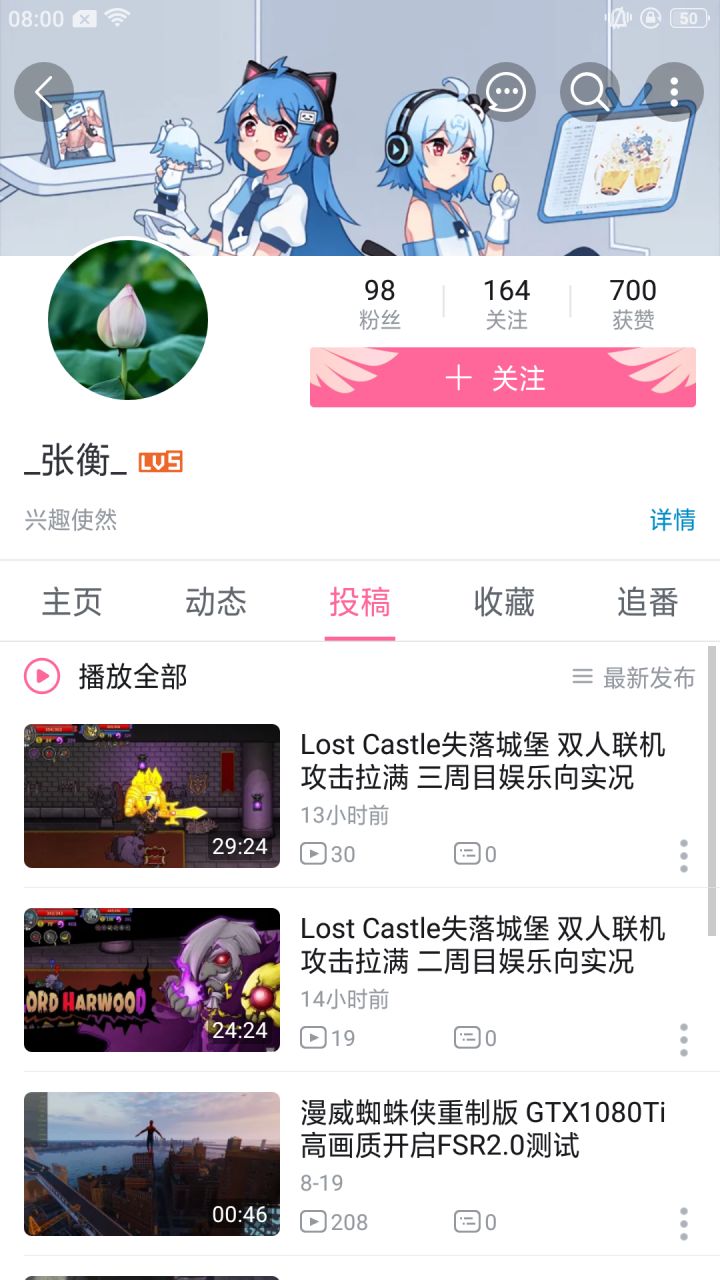Click the message bubble icon in the banner

pos(506,91)
